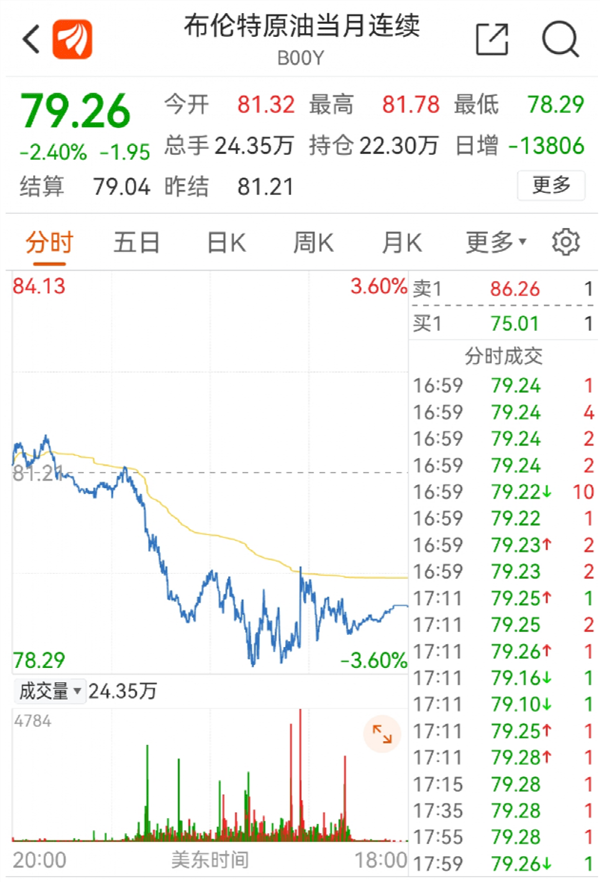This screenshot has width=600, height=882.
Task: Switch to the 周K chart tab
Action: click(x=313, y=242)
